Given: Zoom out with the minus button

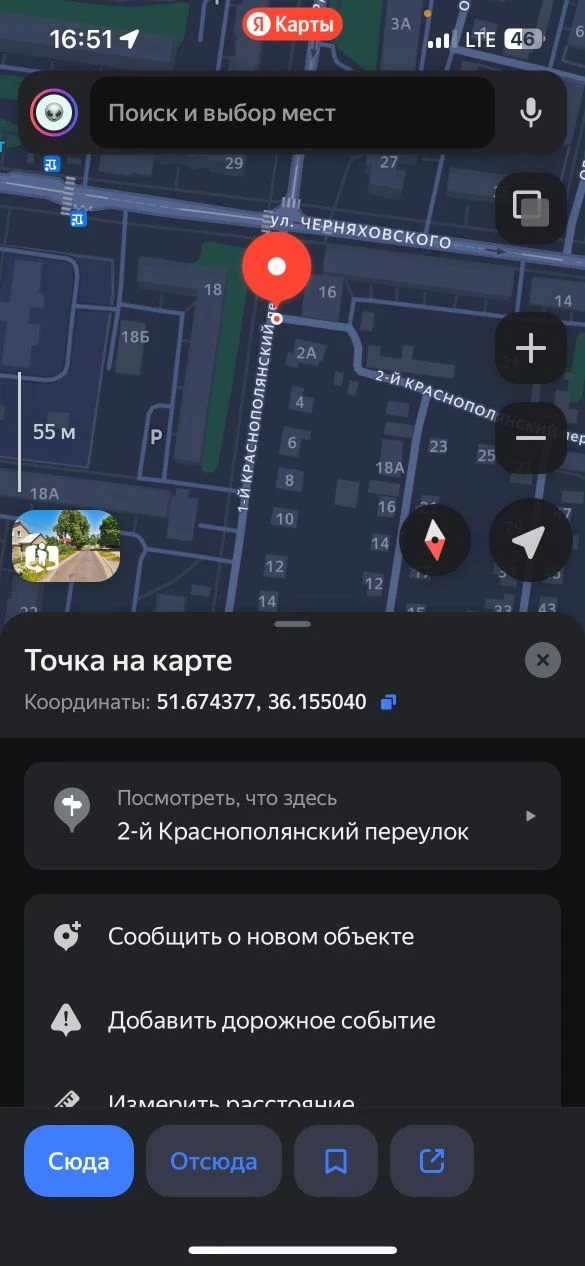Looking at the screenshot, I should click(530, 438).
